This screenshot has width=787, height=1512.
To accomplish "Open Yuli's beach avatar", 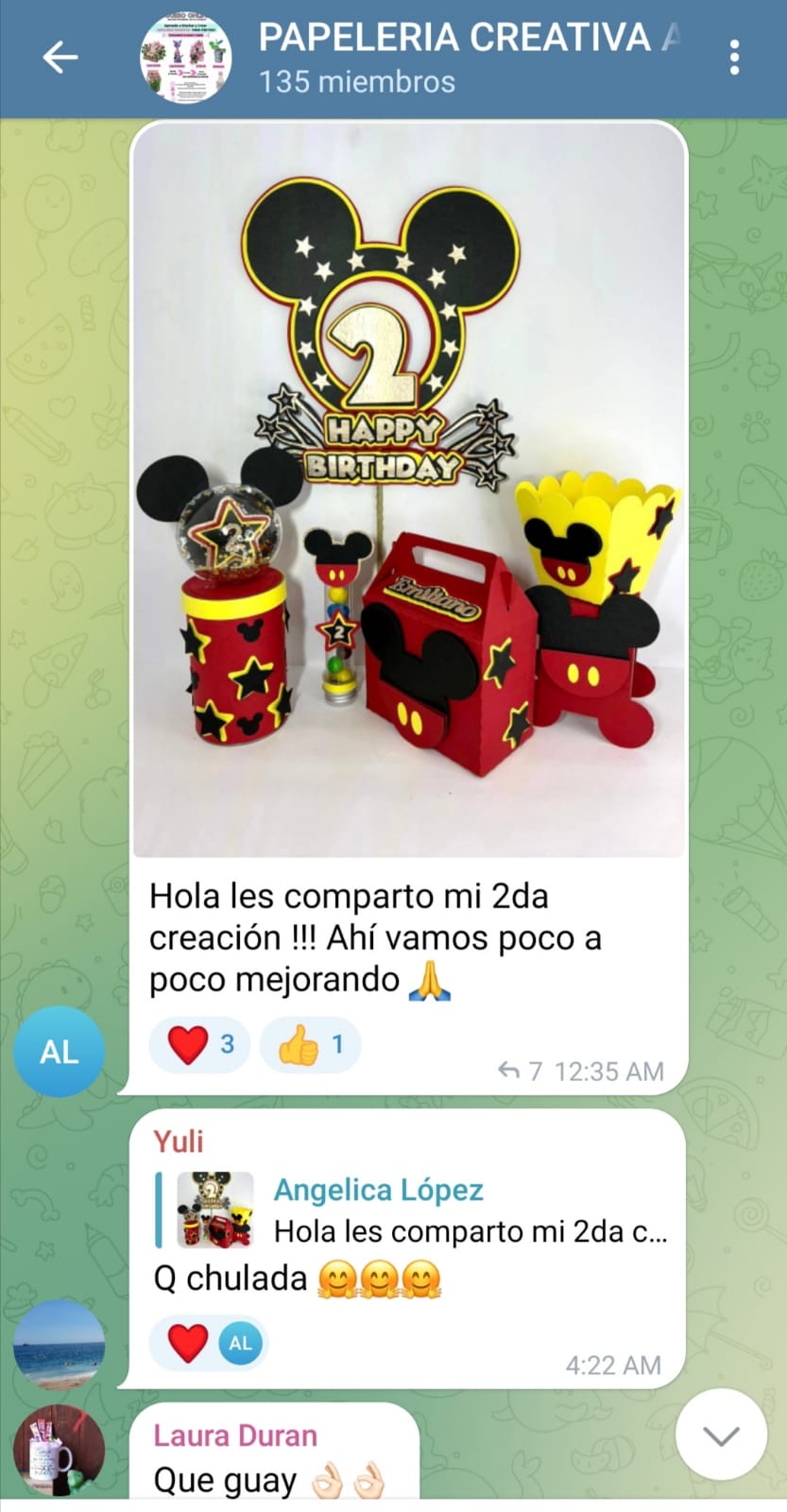I will tap(59, 1345).
